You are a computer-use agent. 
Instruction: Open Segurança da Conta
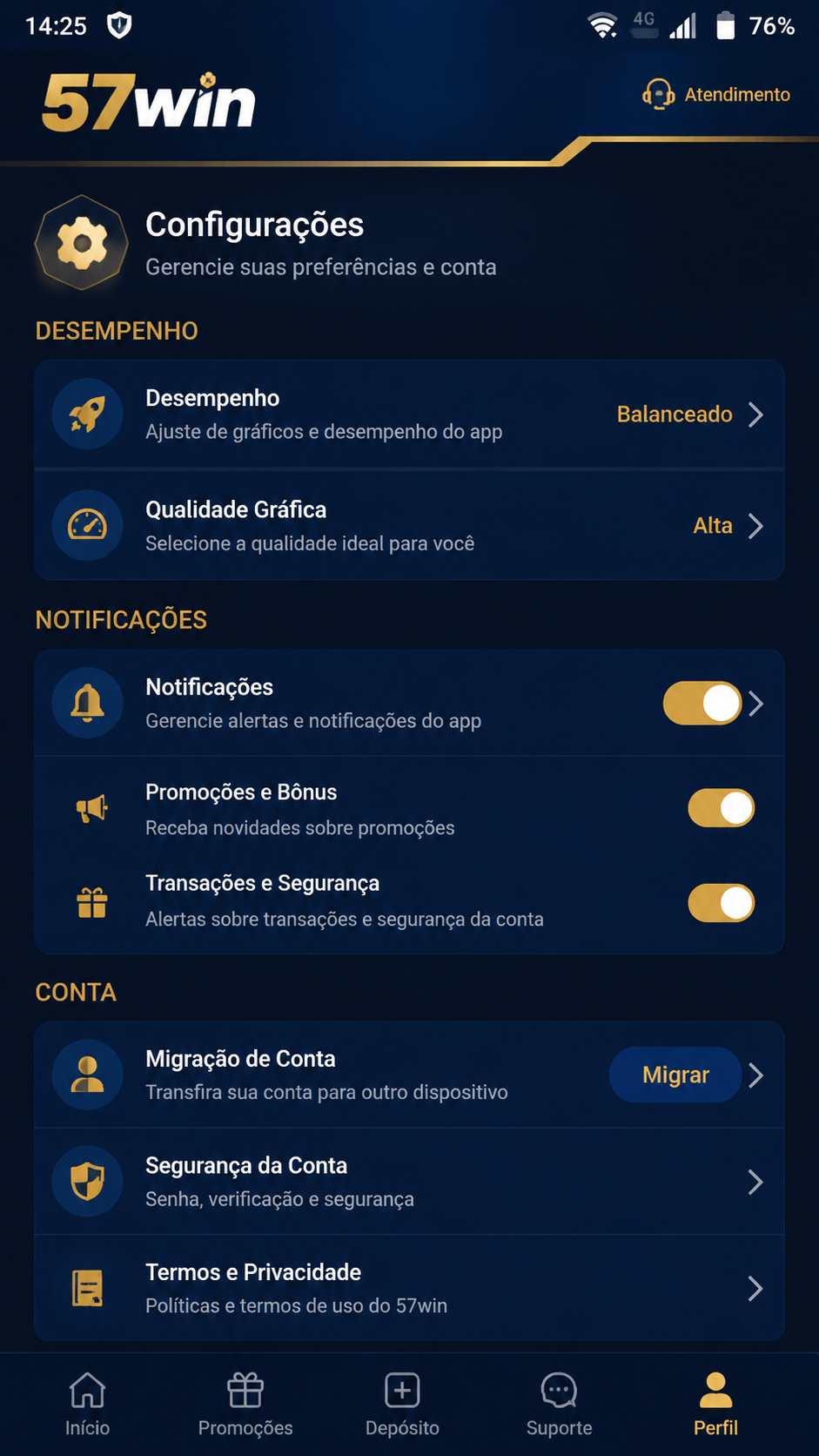point(409,1182)
